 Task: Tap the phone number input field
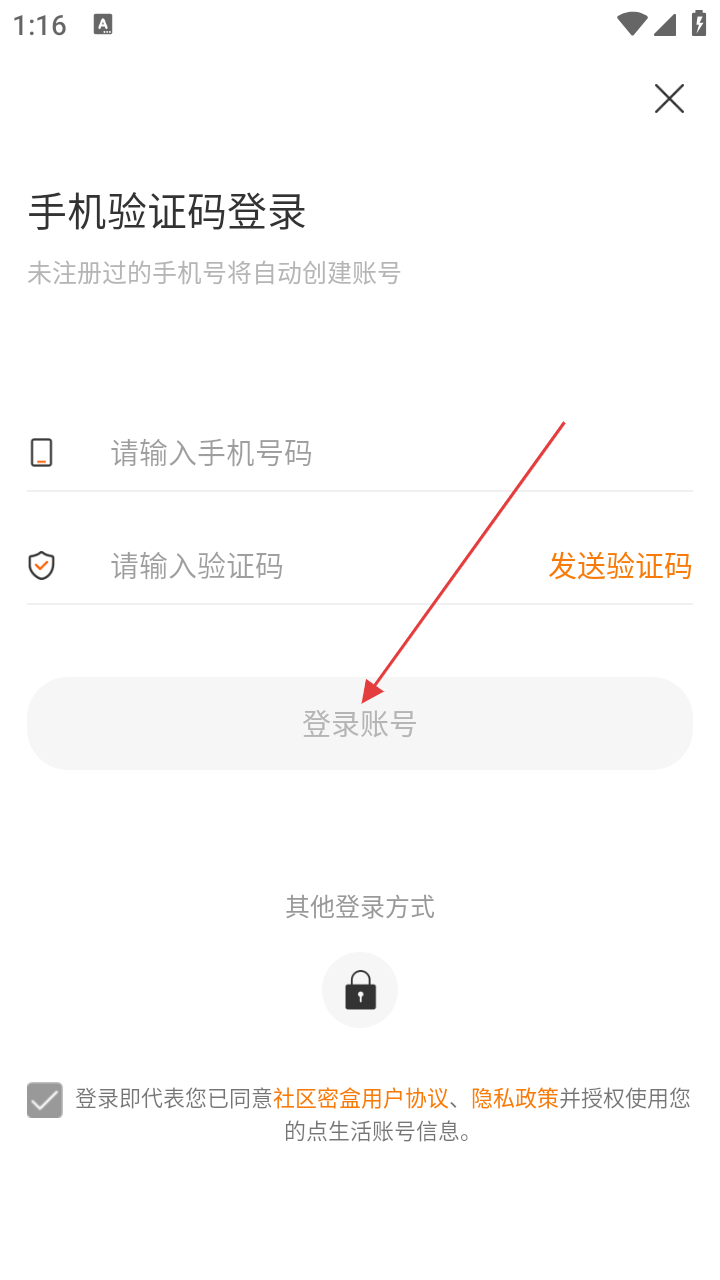(x=400, y=453)
